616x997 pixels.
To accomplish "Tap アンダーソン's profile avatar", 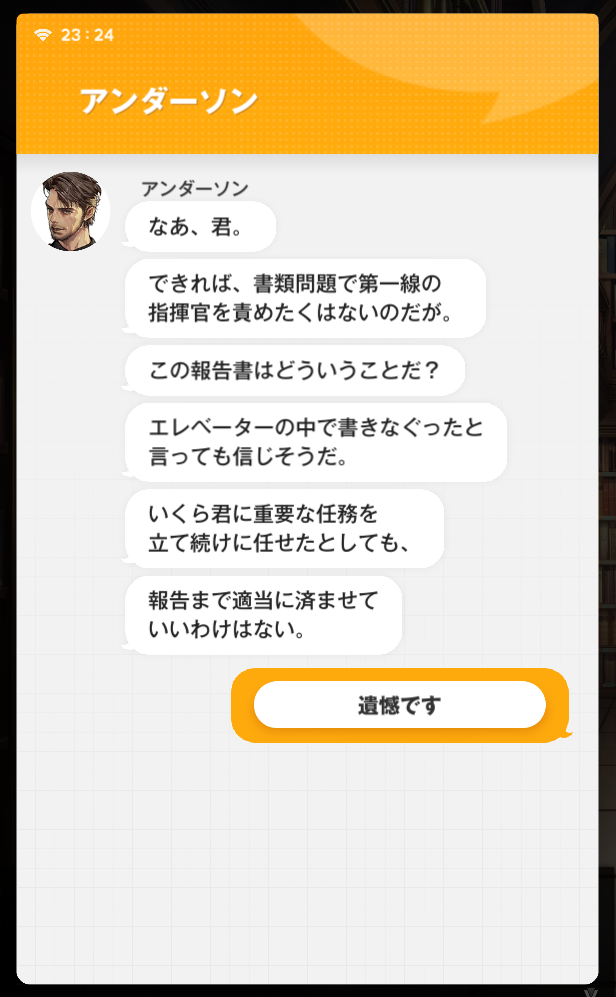I will (70, 211).
